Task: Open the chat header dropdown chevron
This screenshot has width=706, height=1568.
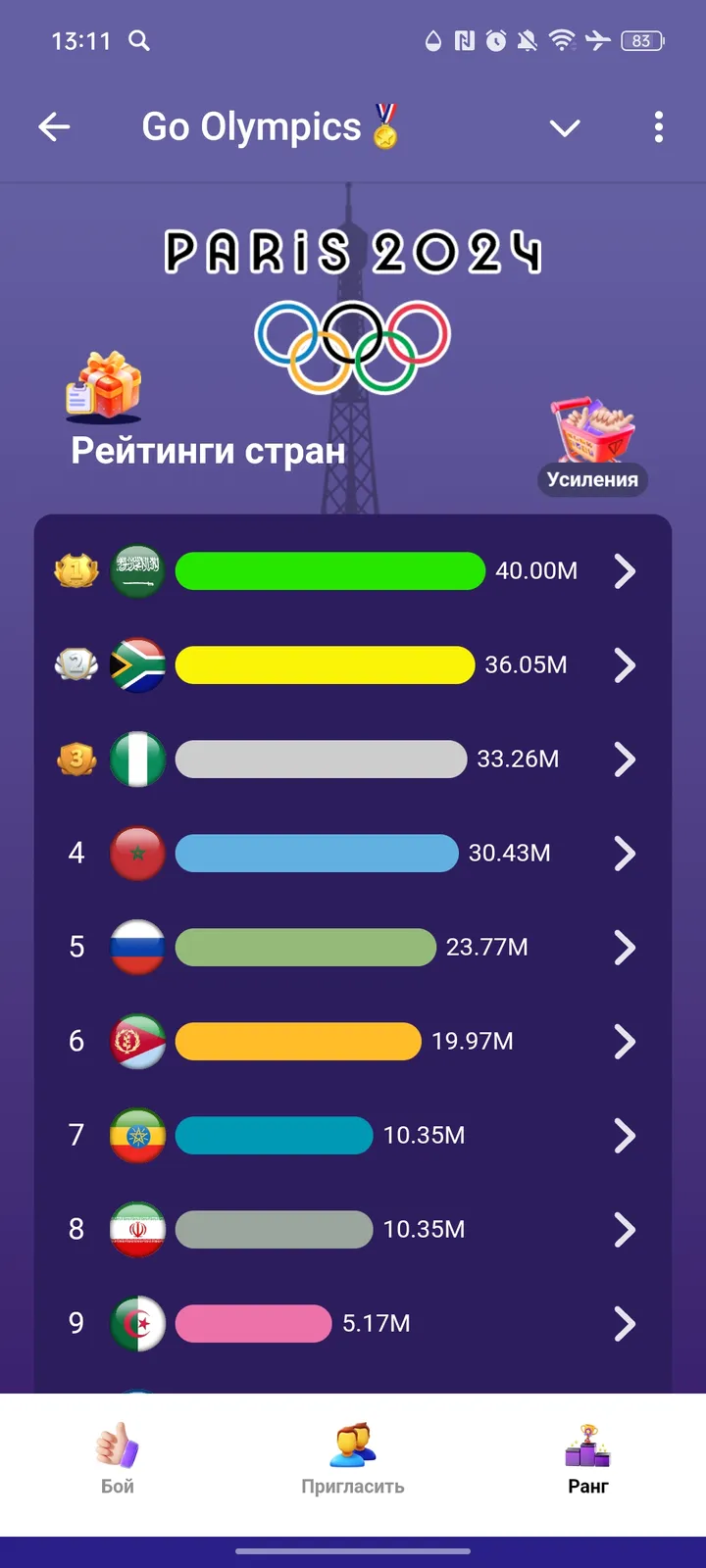Action: pyautogui.click(x=564, y=127)
